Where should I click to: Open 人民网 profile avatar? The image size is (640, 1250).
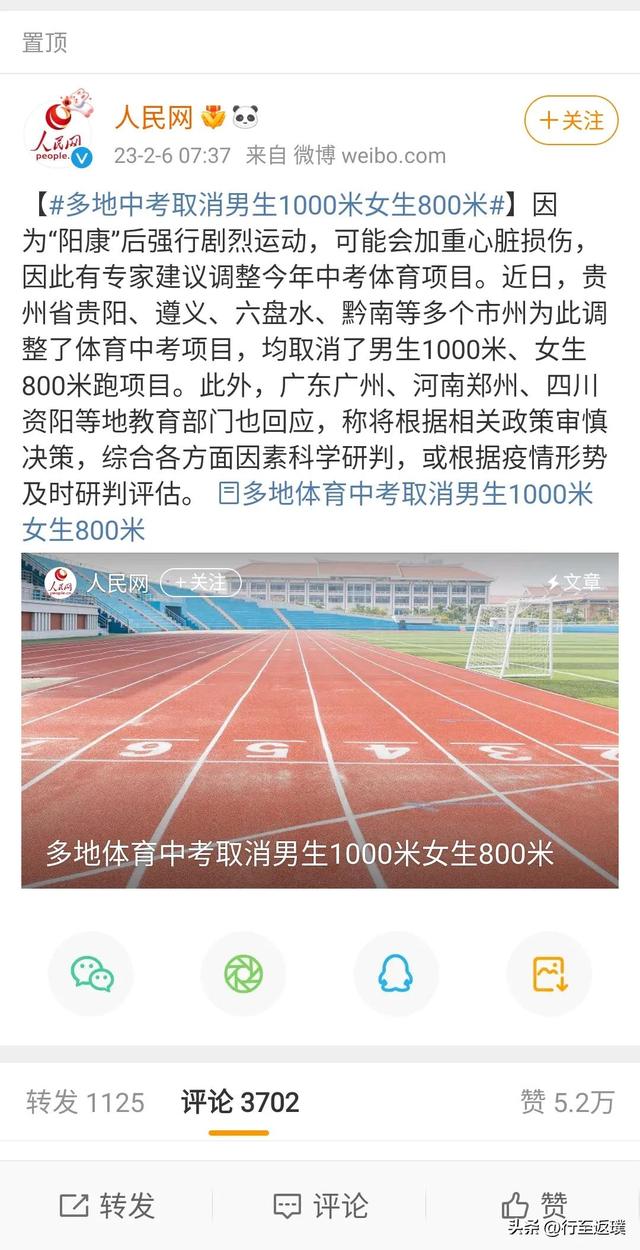click(58, 133)
